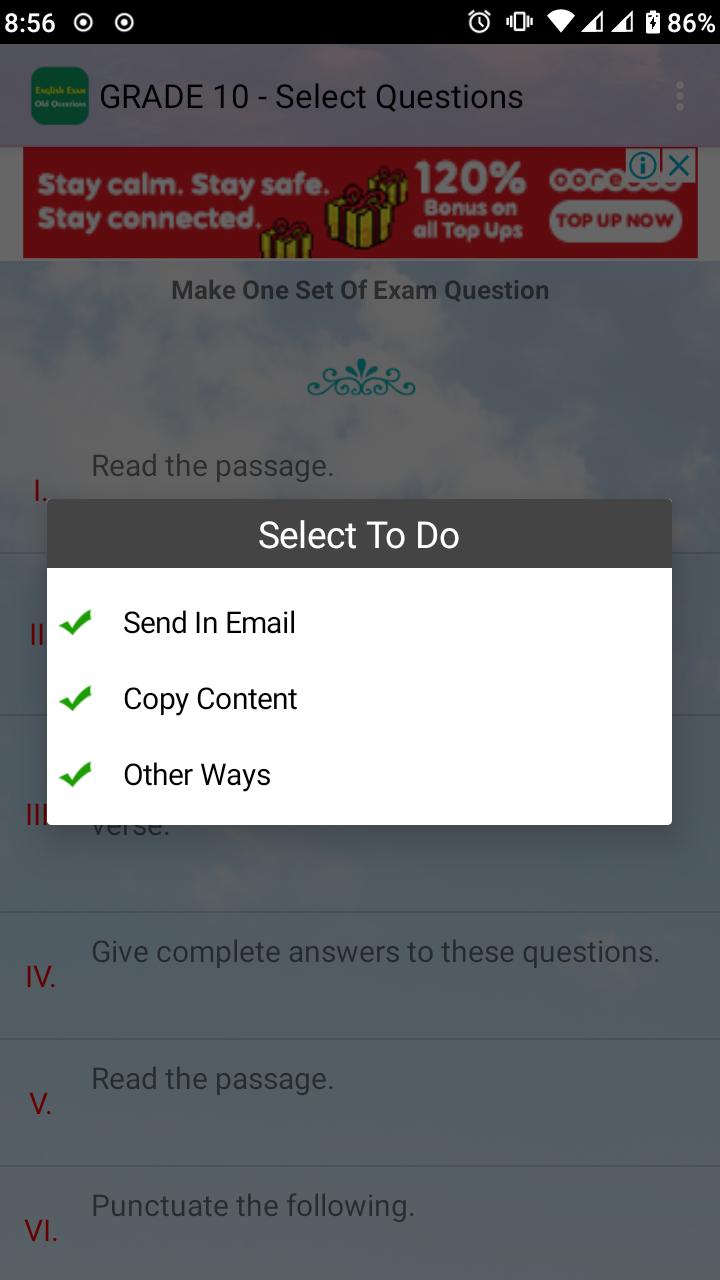Screen dimensions: 720x1280
Task: Tap the Top Up Now ad button
Action: (x=614, y=220)
